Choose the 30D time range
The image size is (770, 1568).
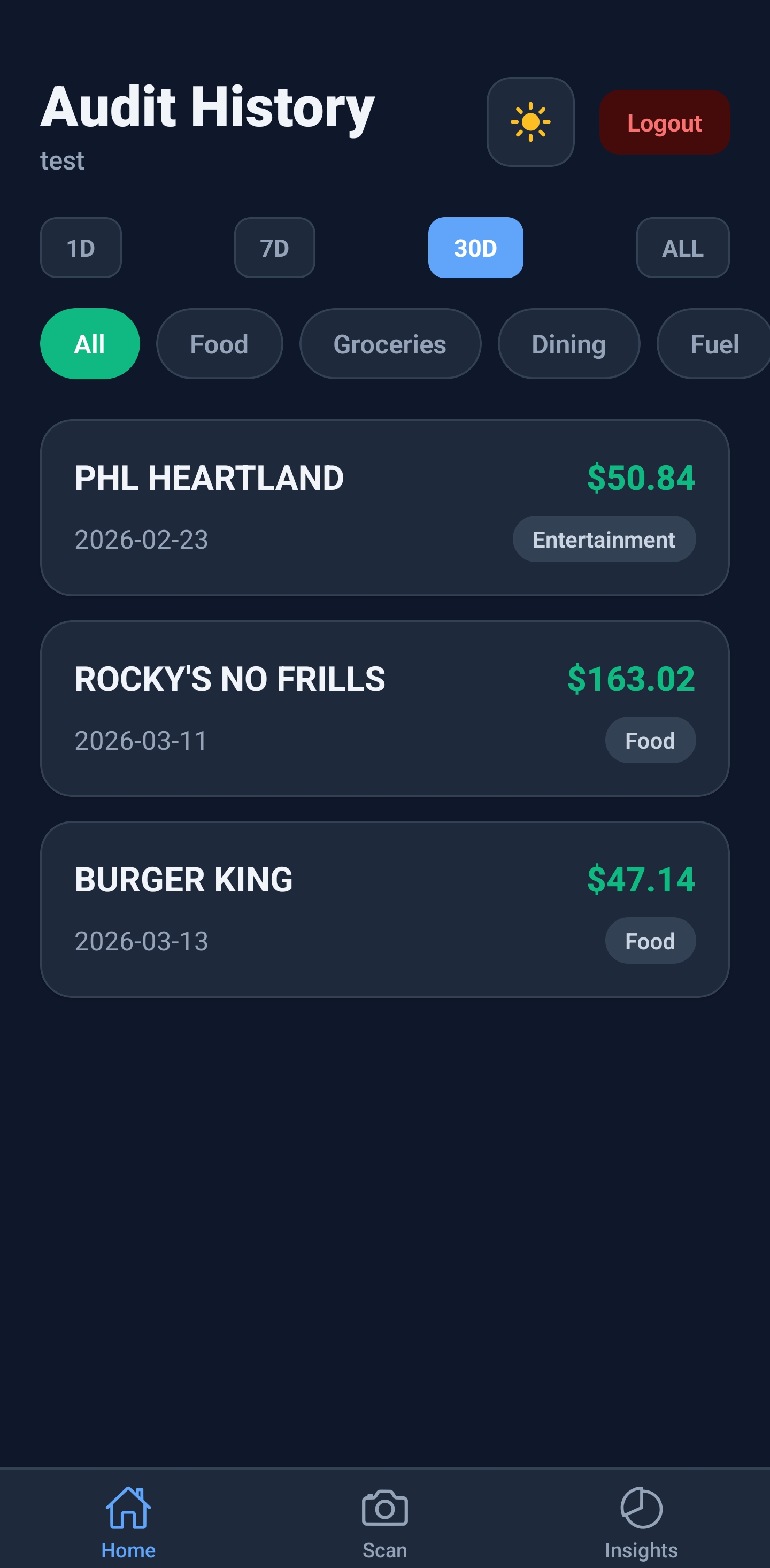(475, 248)
